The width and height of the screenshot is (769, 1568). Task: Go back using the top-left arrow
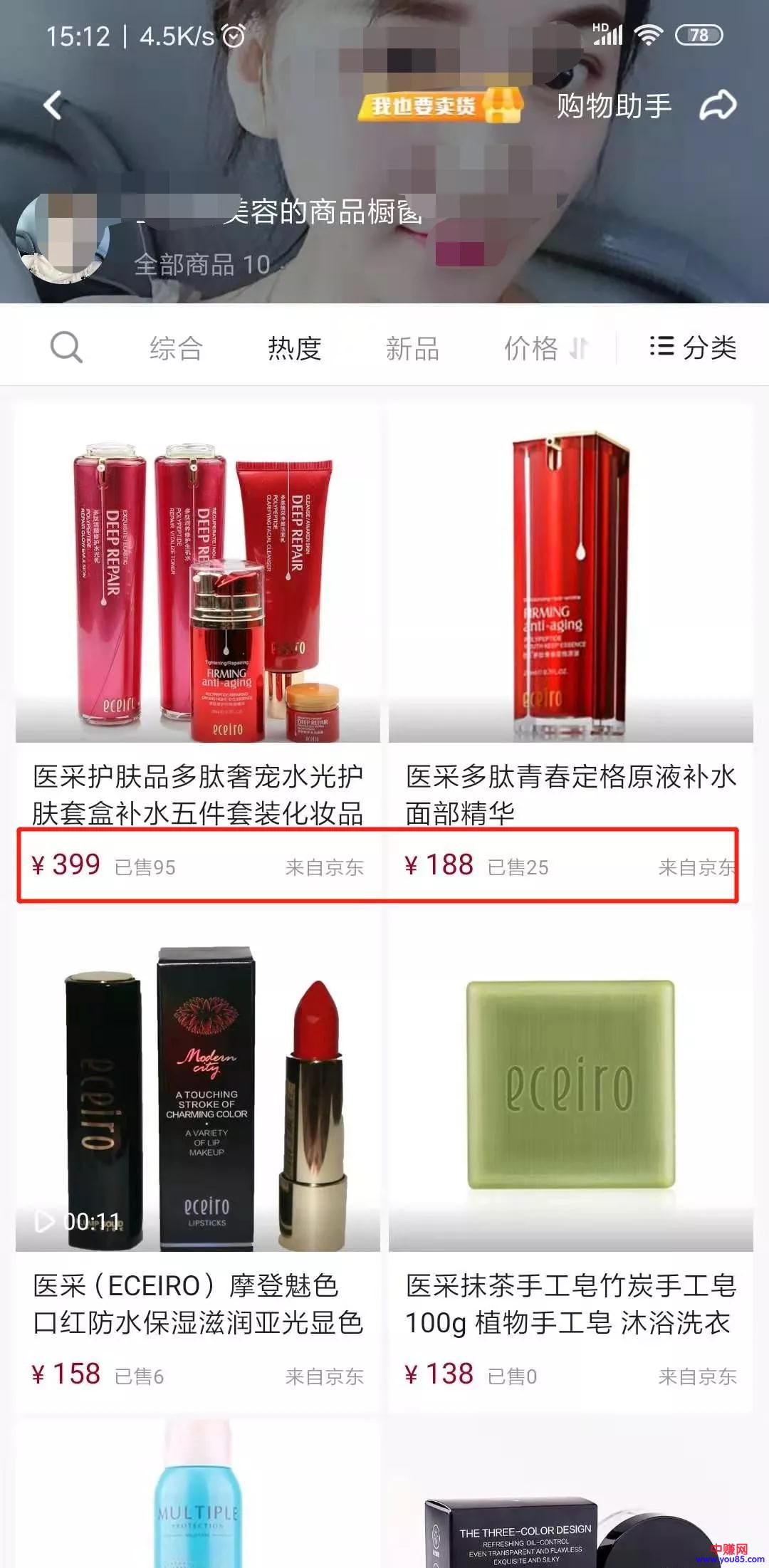53,105
